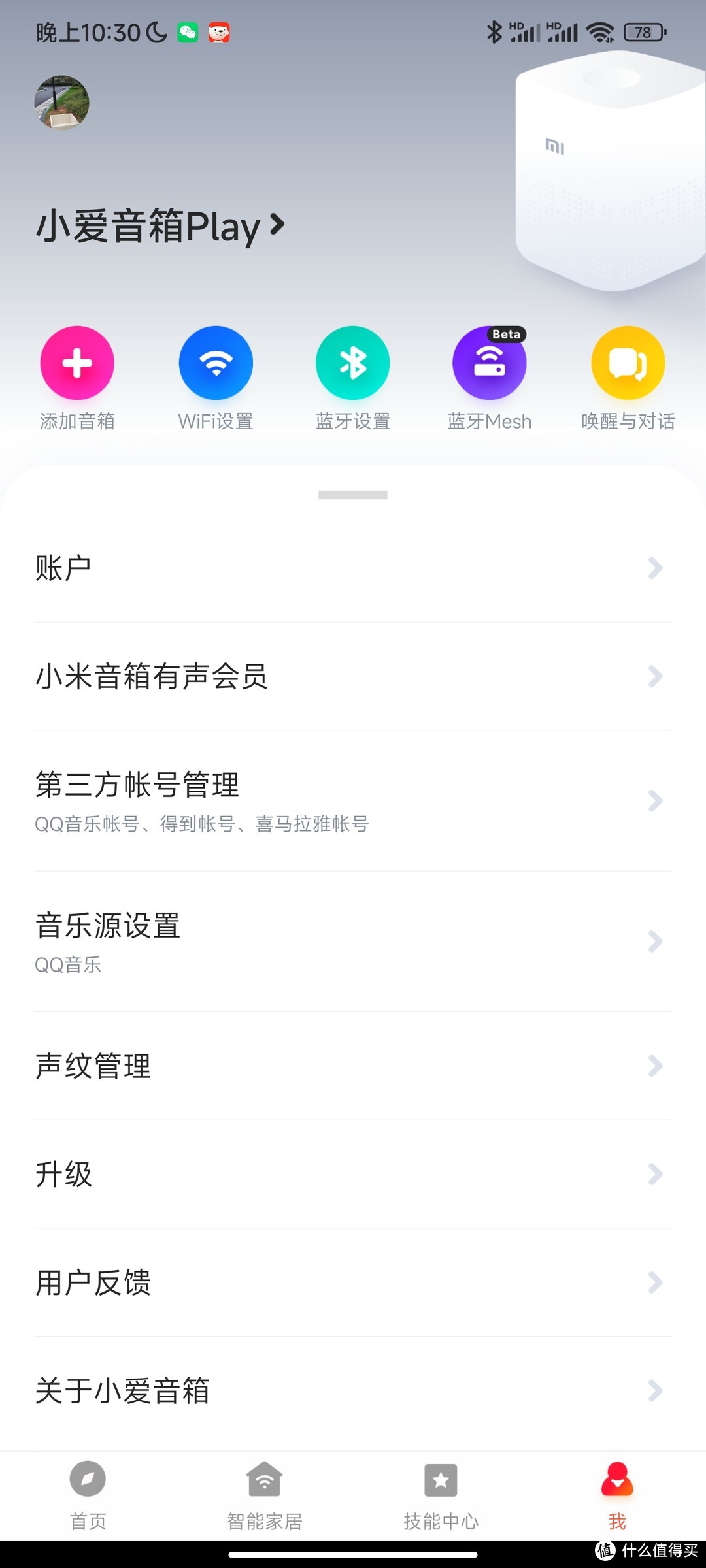Open the 账户 account settings
The image size is (706, 1568).
[353, 567]
